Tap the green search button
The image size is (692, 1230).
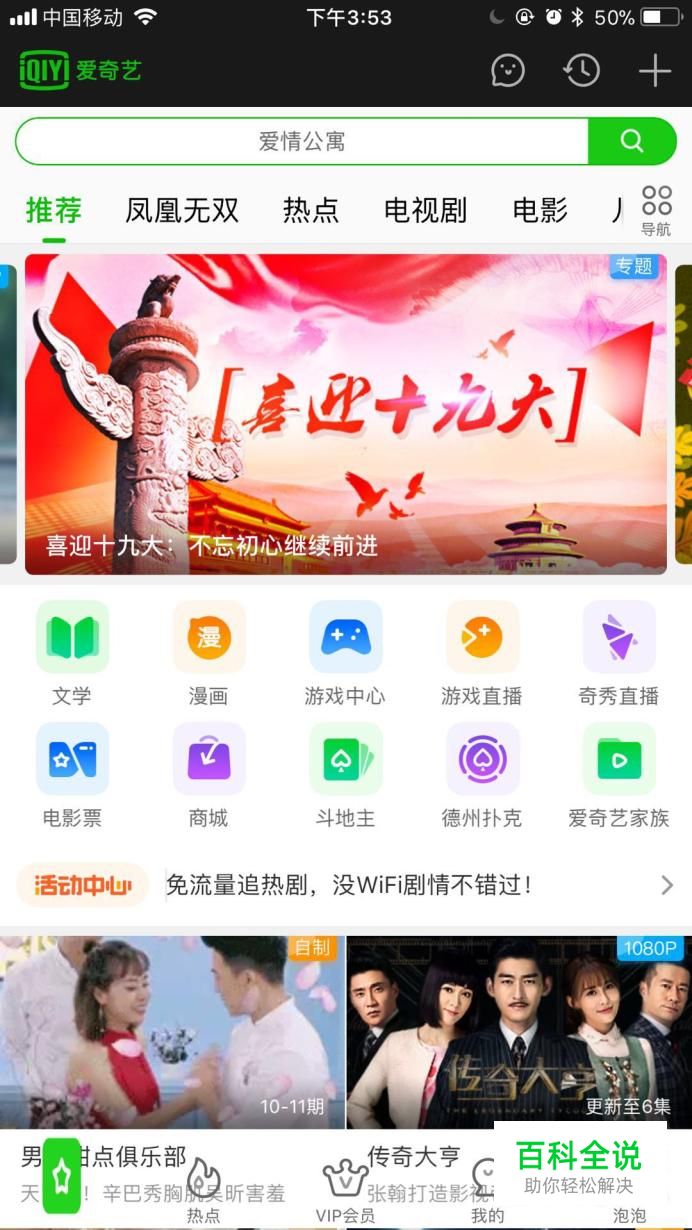tap(632, 141)
